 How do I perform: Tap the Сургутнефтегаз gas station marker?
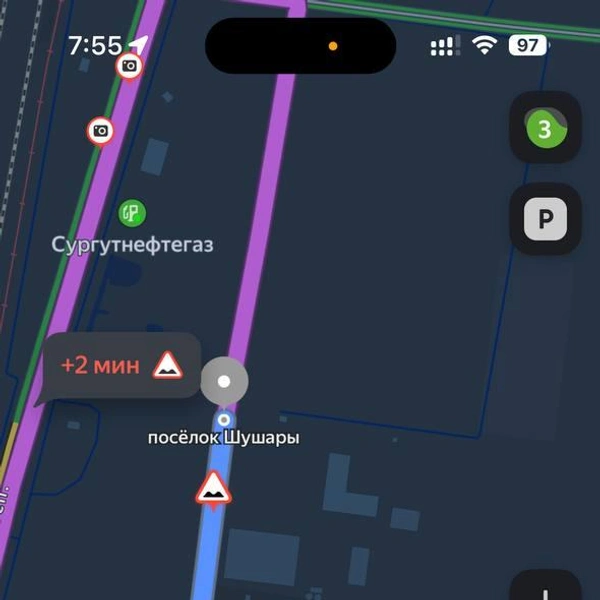click(131, 213)
